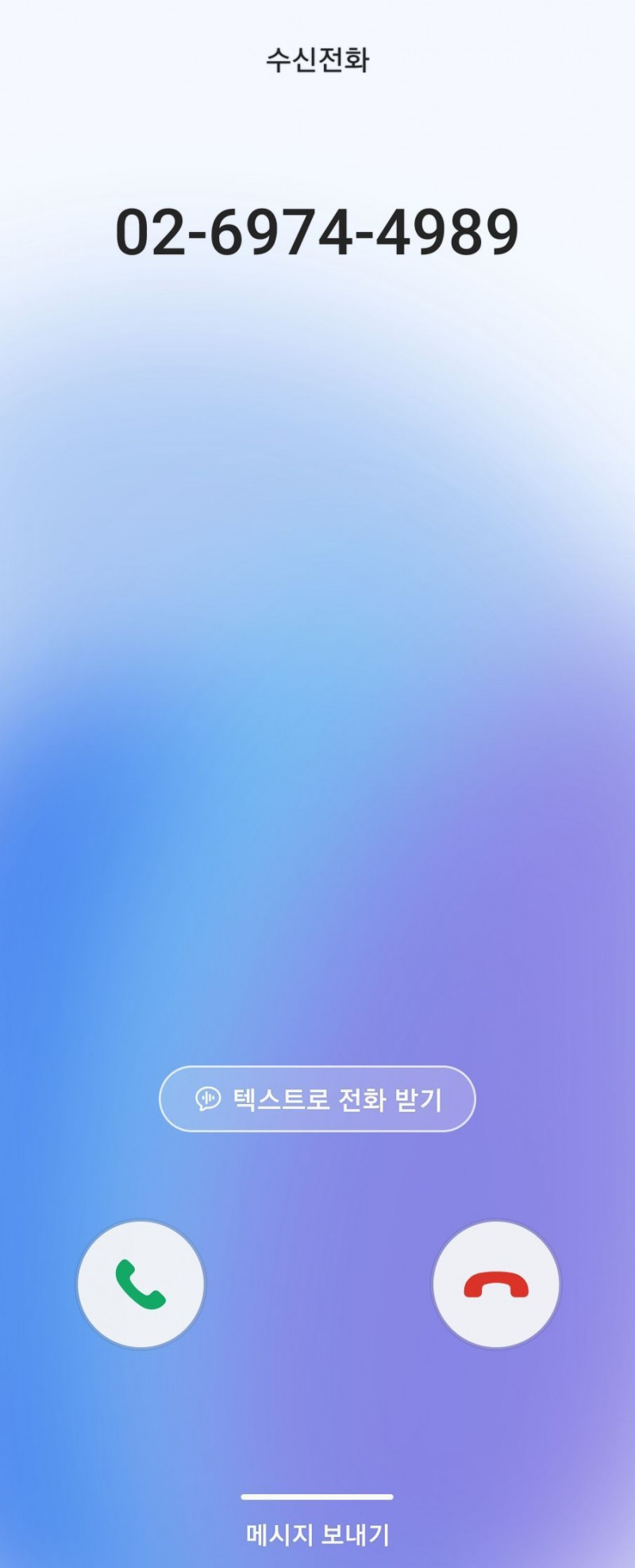Viewport: 635px width, 1568px height.
Task: Open 메시지 보내기 to reply with message
Action: point(317,1534)
